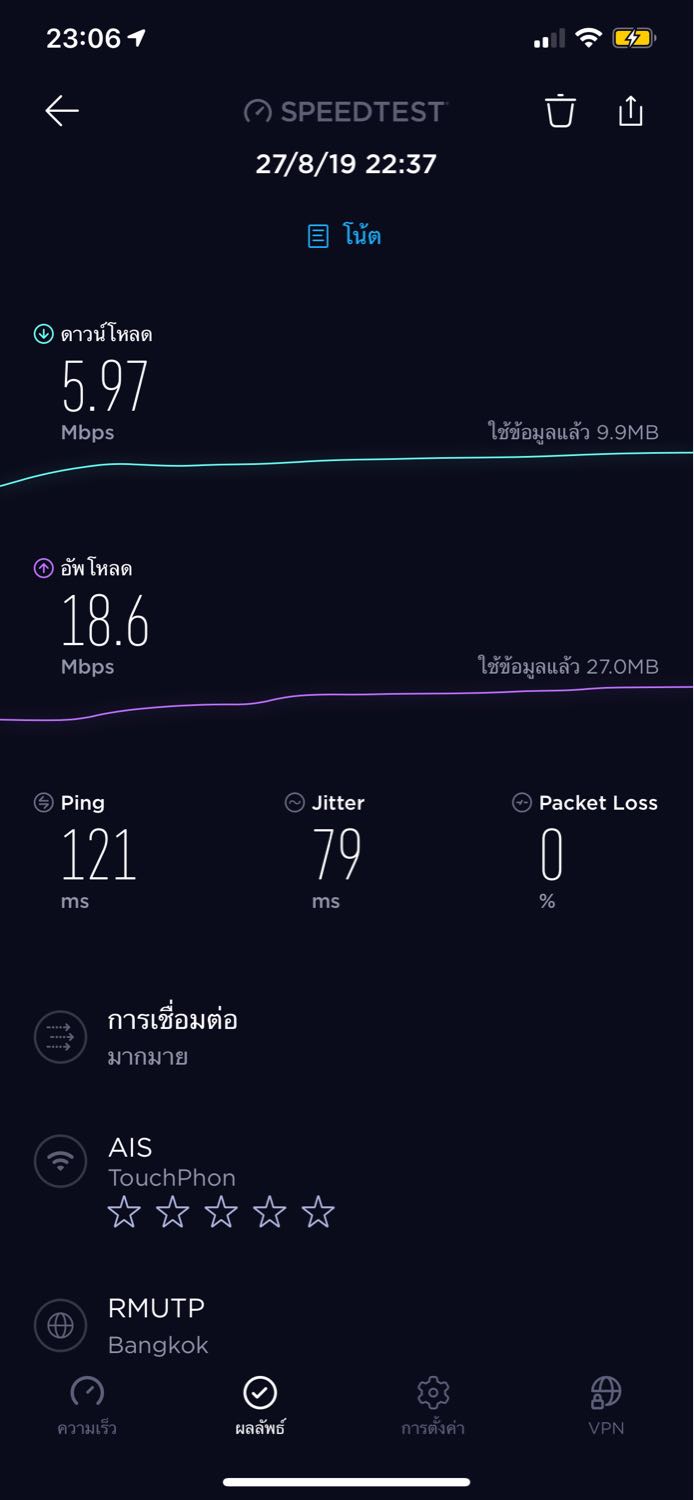Open the โน้ต note link
Screen dimensions: 694x1500
tap(345, 236)
